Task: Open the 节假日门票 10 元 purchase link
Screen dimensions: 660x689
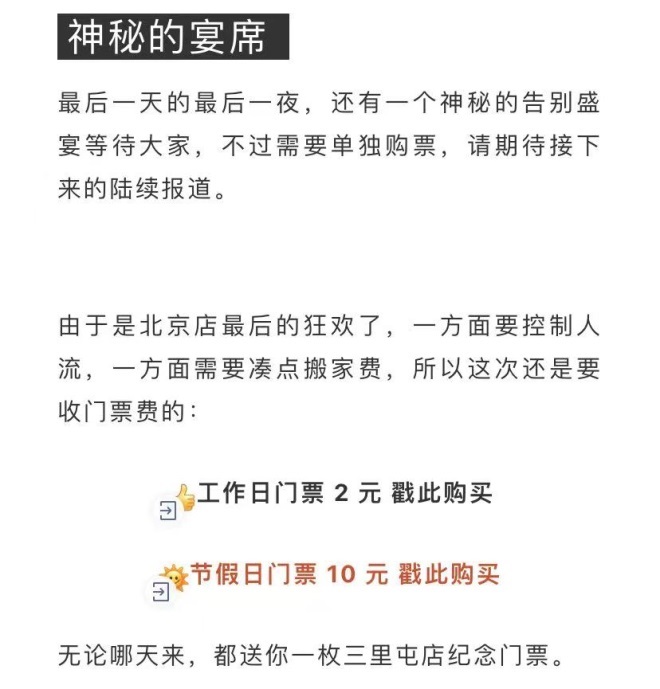Action: pos(344,575)
